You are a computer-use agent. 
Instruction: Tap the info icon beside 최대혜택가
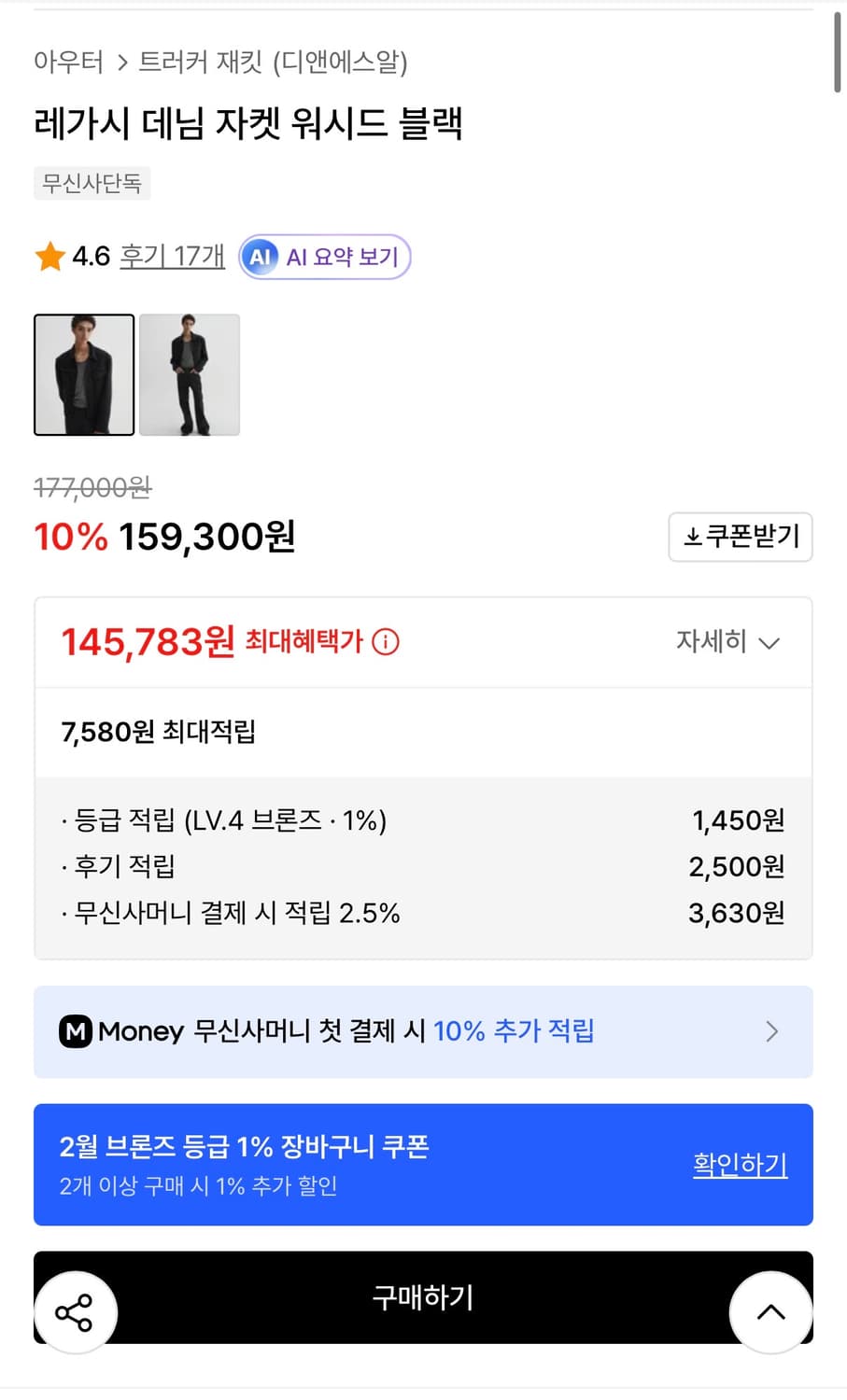(386, 642)
